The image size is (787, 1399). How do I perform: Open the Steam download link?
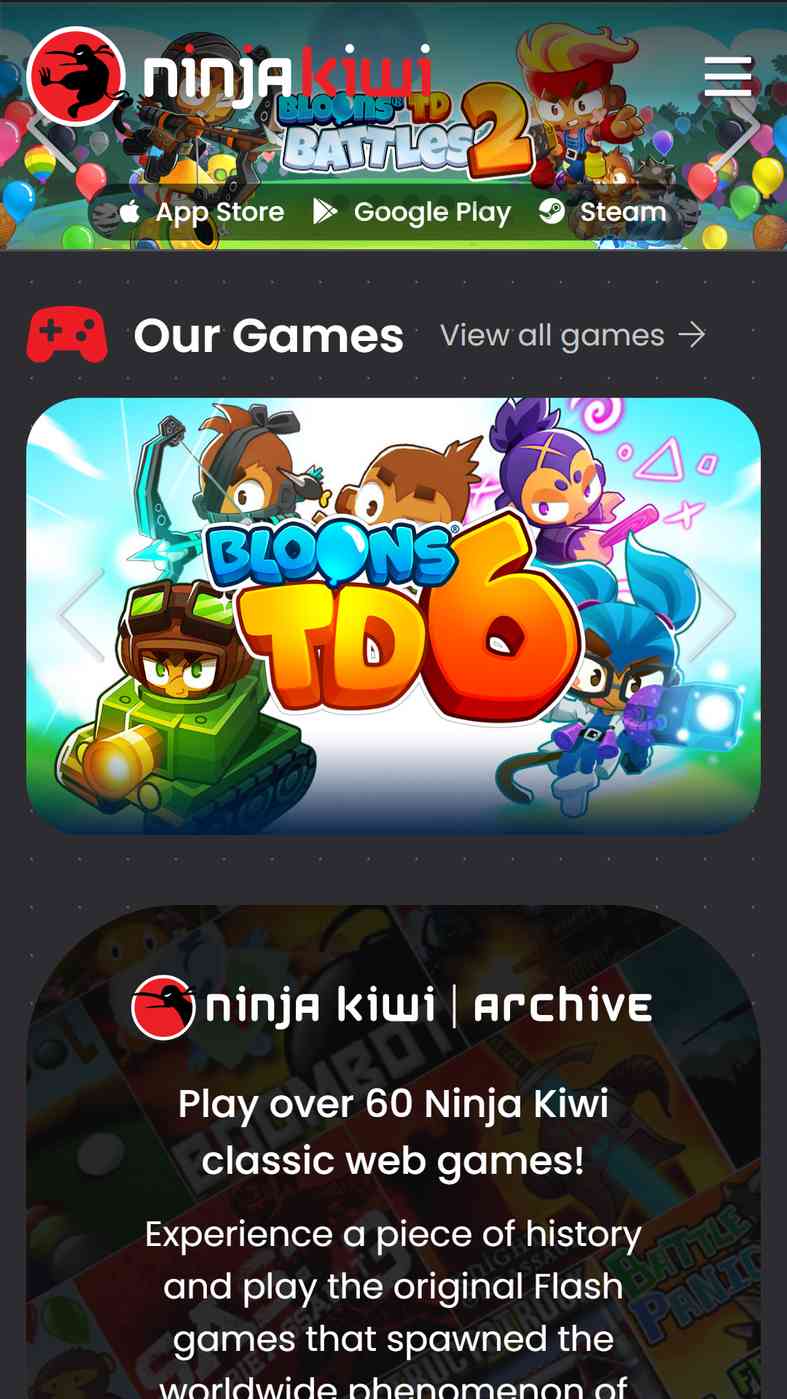coord(603,212)
